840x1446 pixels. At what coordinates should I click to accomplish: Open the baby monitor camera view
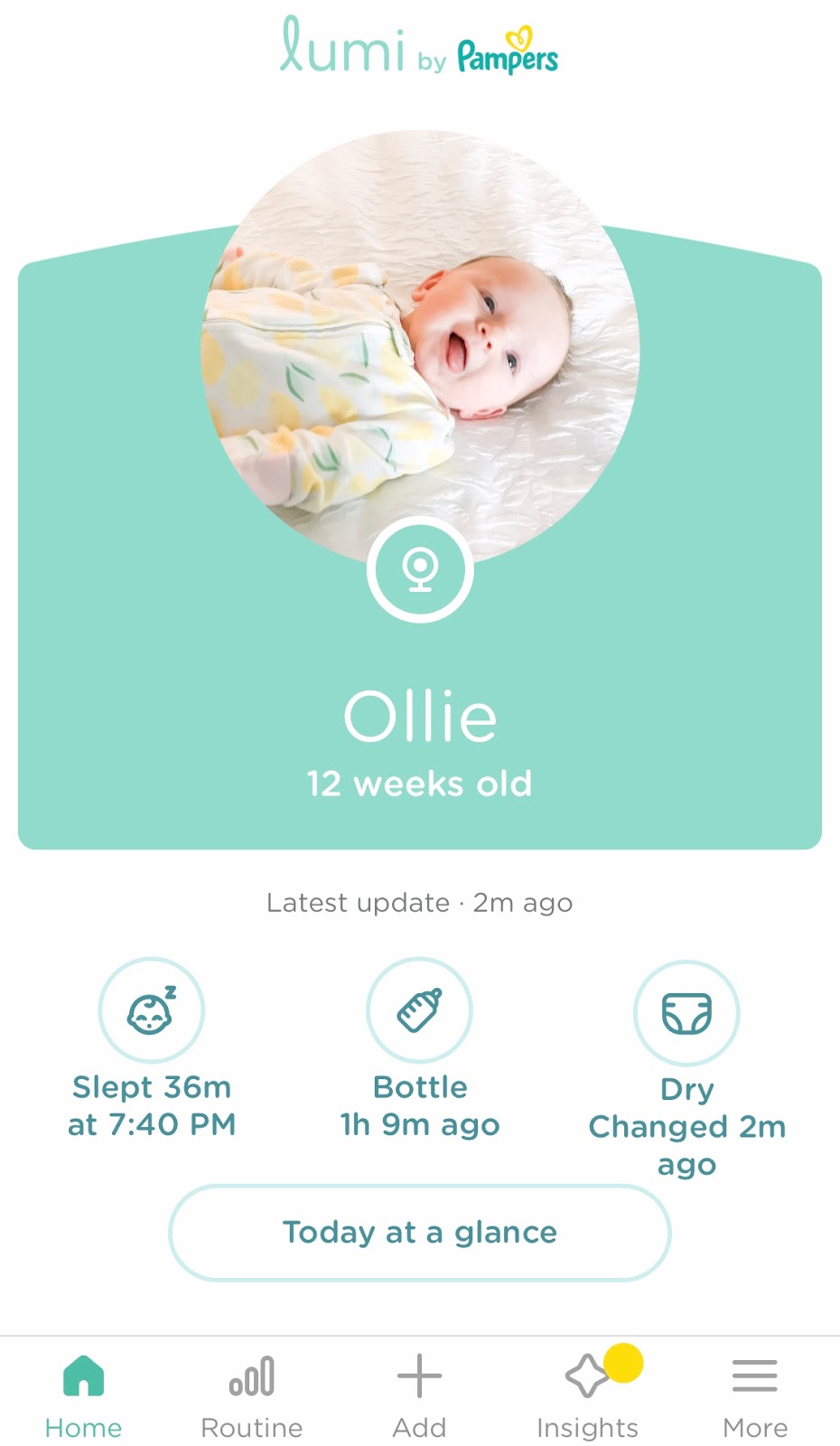(x=420, y=570)
